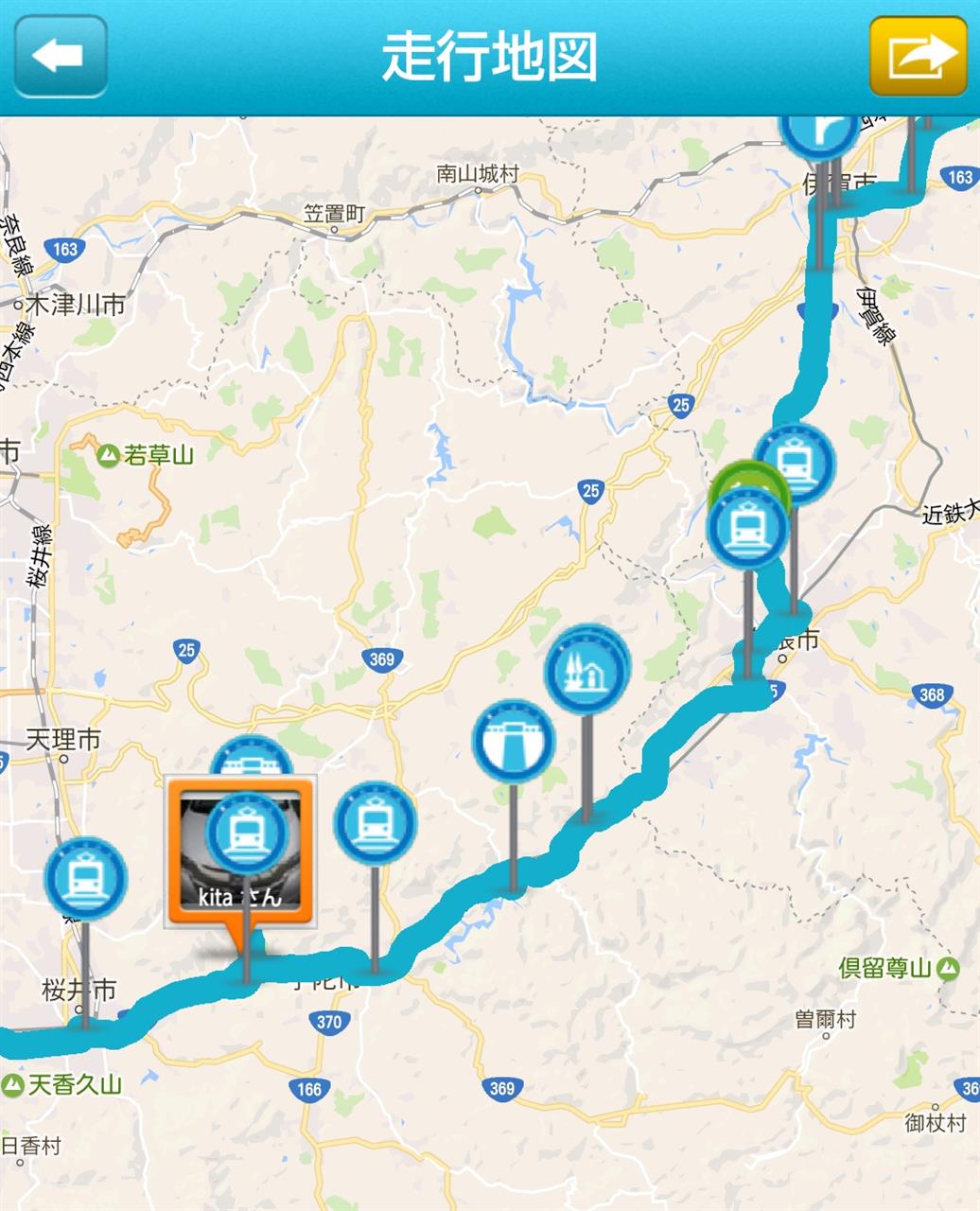The width and height of the screenshot is (980, 1211).
Task: Tap the train marker near 桜井市
Action: point(85,879)
